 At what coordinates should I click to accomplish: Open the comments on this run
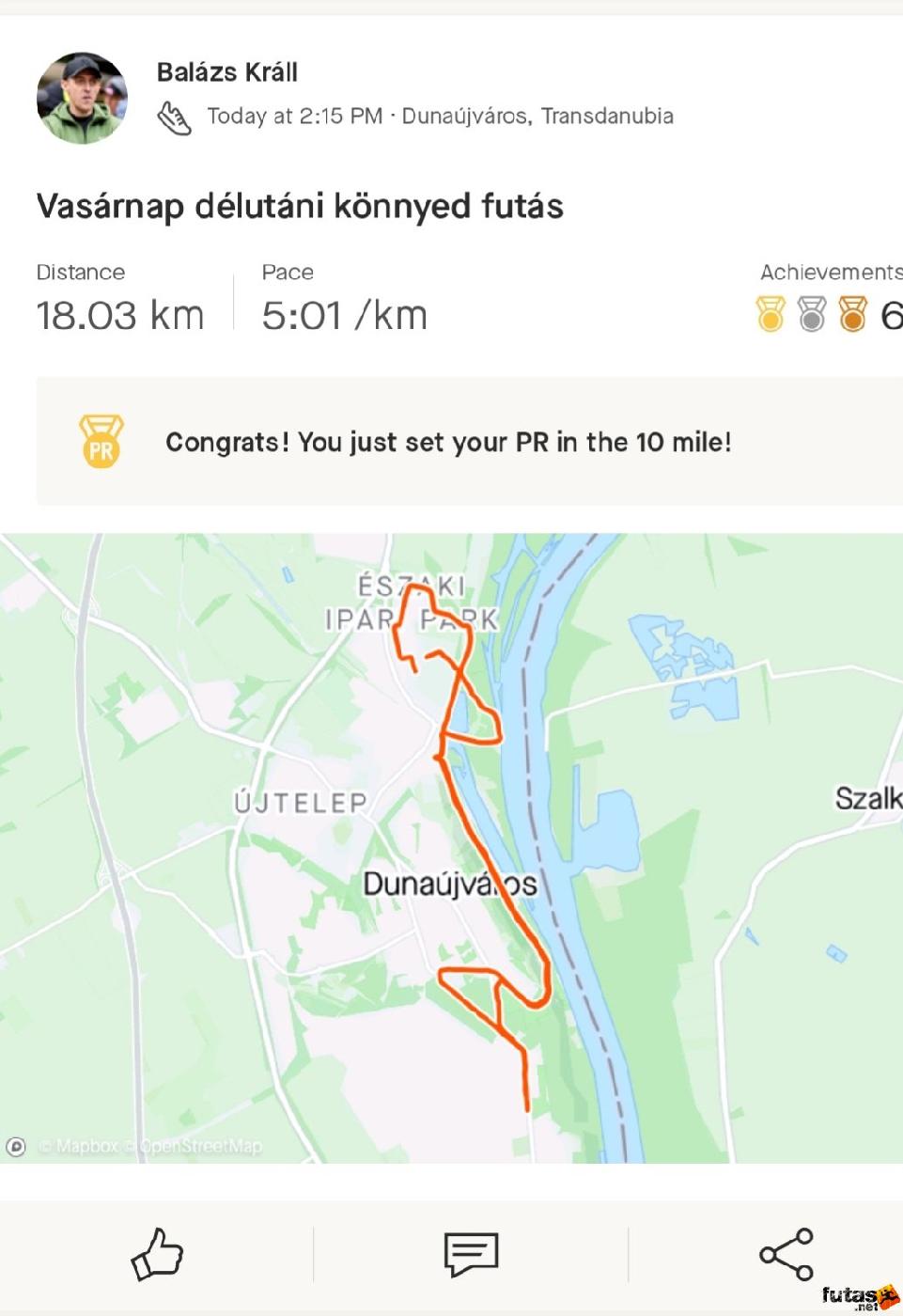coord(470,1254)
